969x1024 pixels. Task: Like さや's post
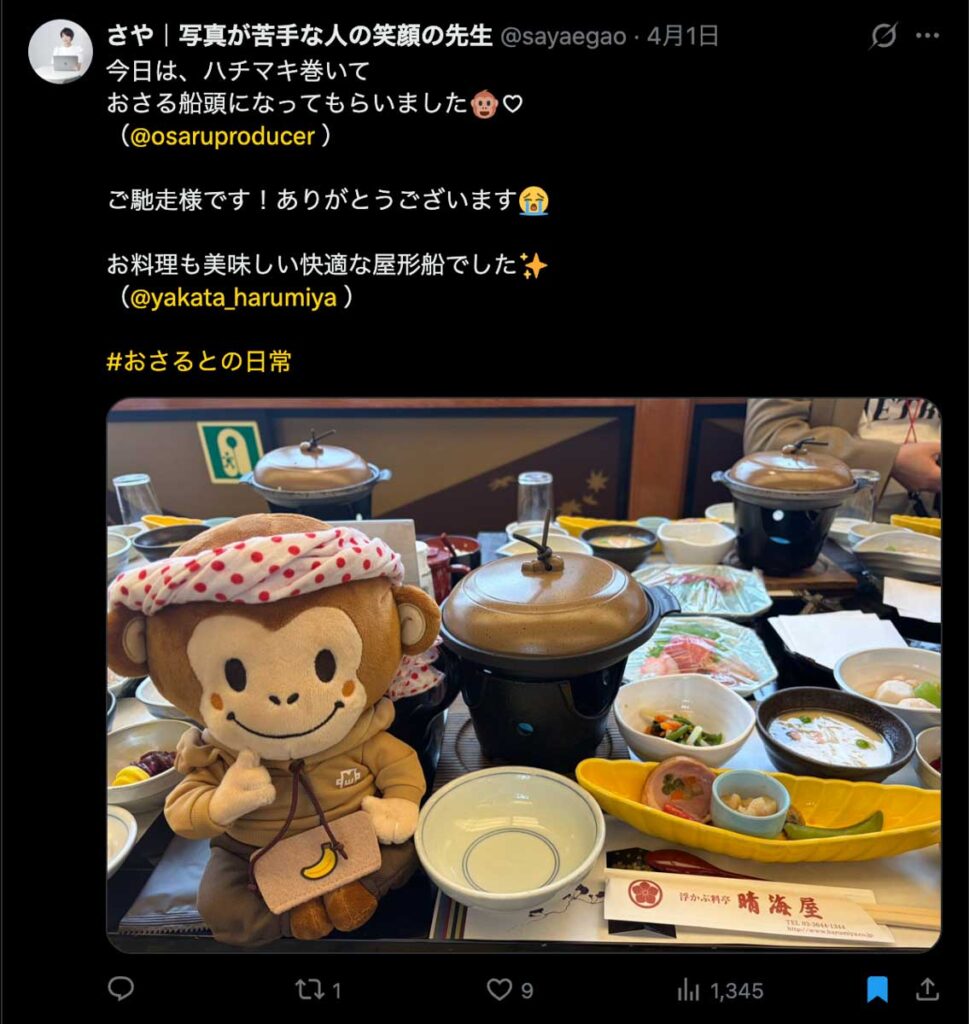pyautogui.click(x=499, y=990)
